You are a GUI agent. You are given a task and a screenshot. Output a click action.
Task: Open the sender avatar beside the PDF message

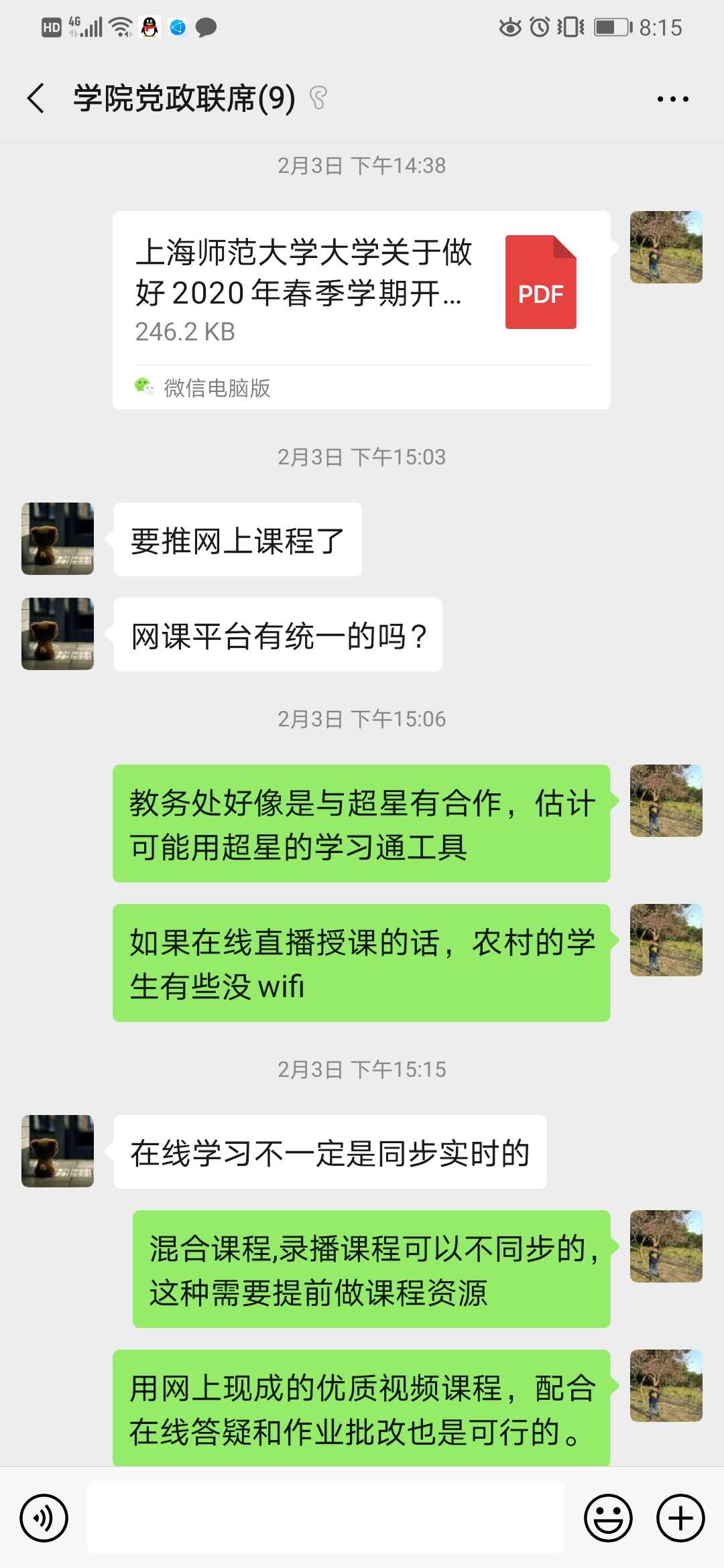point(666,247)
